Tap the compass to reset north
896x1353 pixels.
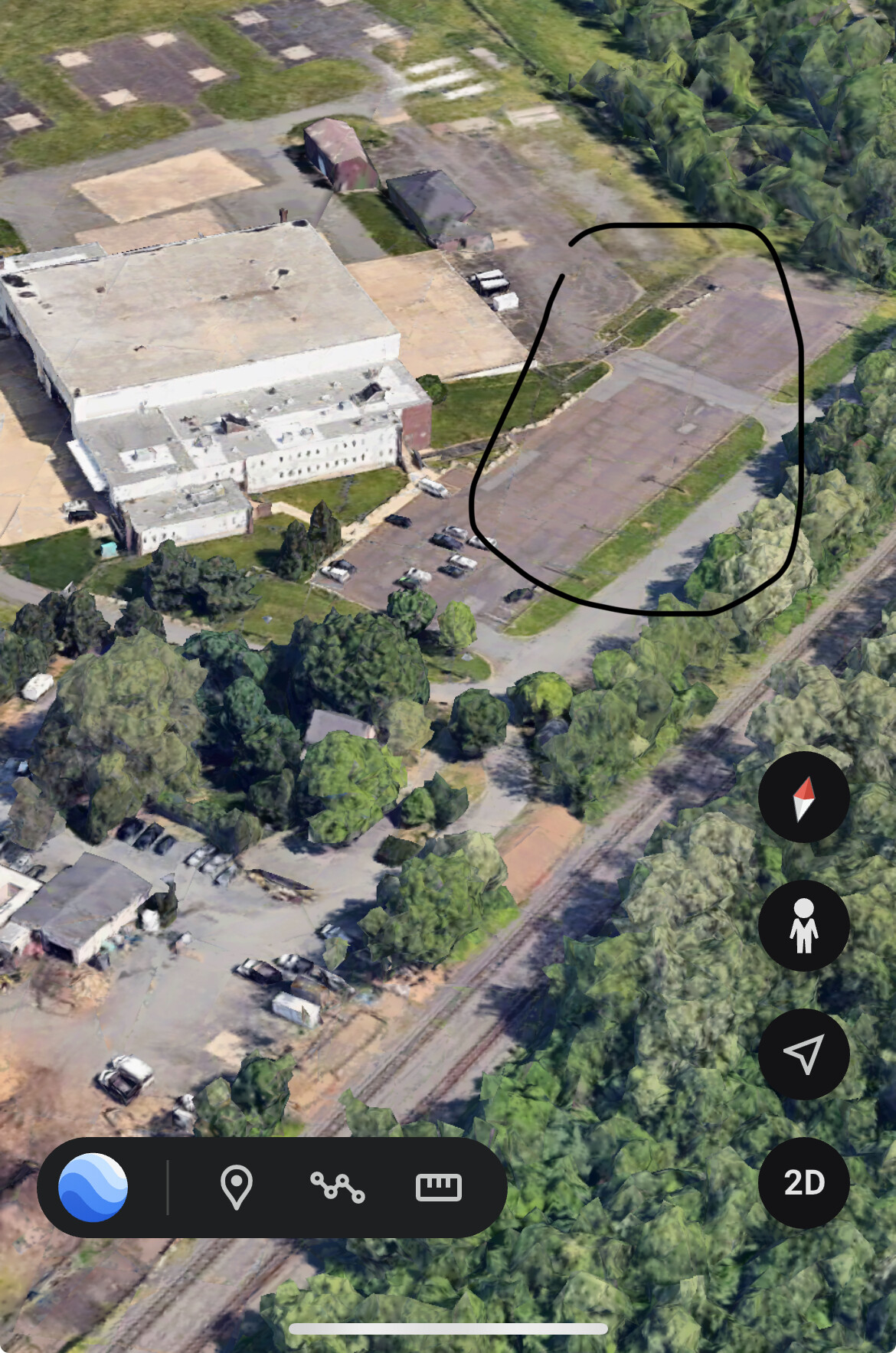803,797
